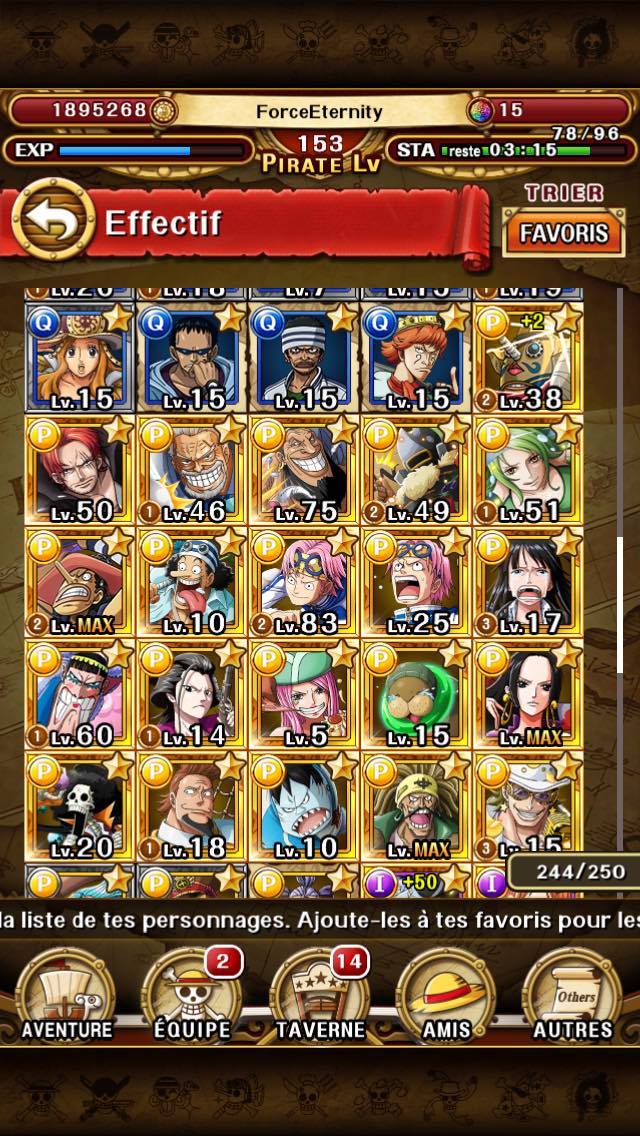Select the skeleton character at Lv.20
The image size is (640, 1136).
(x=80, y=807)
